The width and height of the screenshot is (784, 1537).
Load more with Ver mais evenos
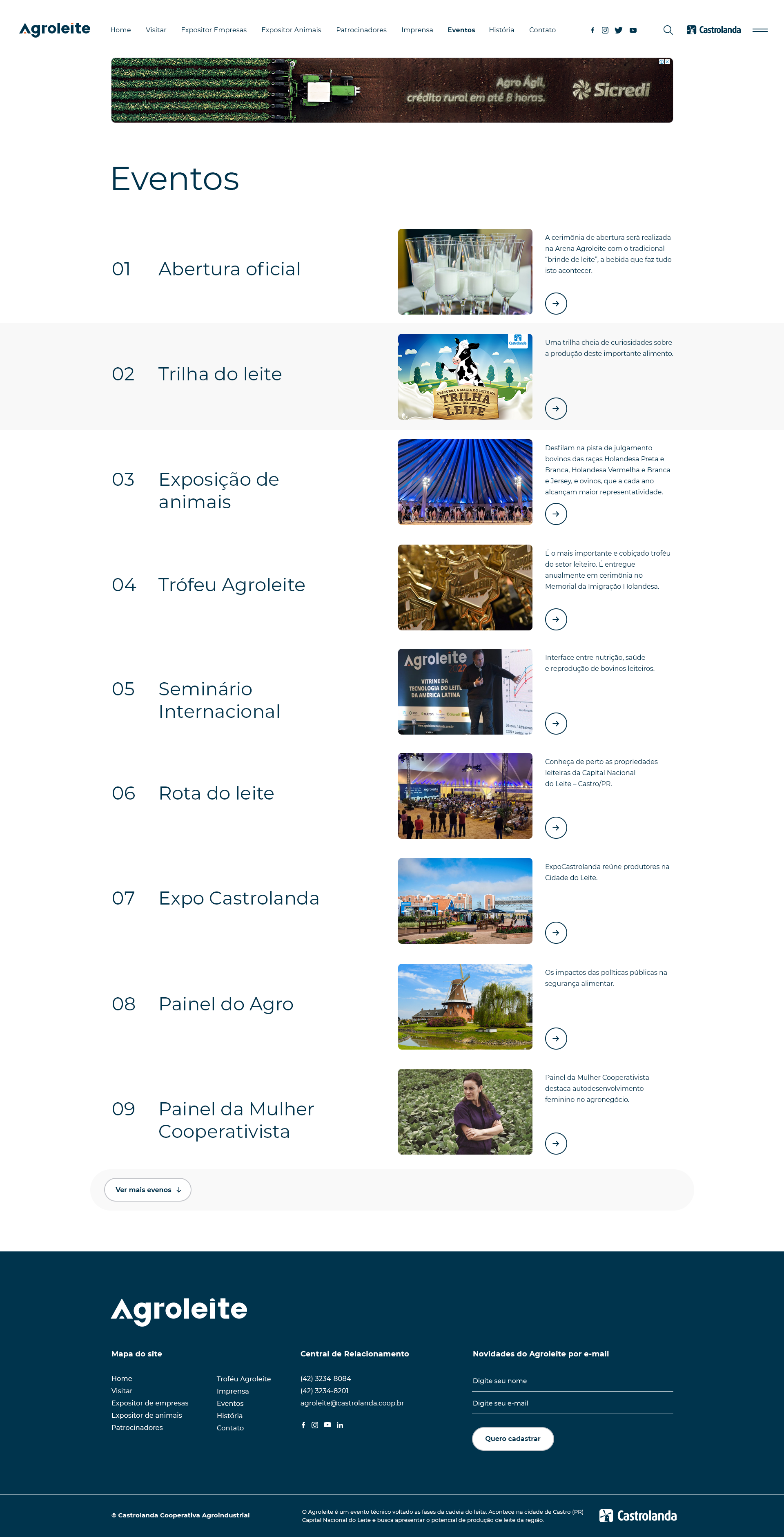click(147, 1190)
